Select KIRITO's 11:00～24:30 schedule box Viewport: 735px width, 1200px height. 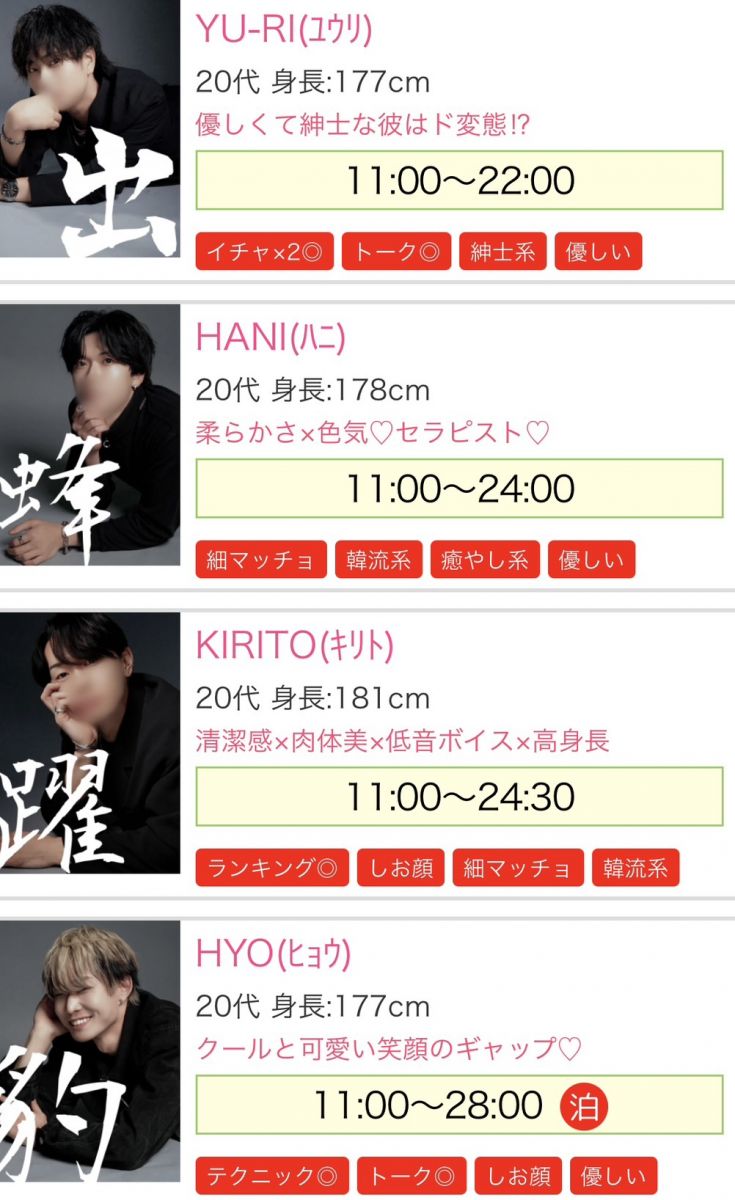click(459, 797)
